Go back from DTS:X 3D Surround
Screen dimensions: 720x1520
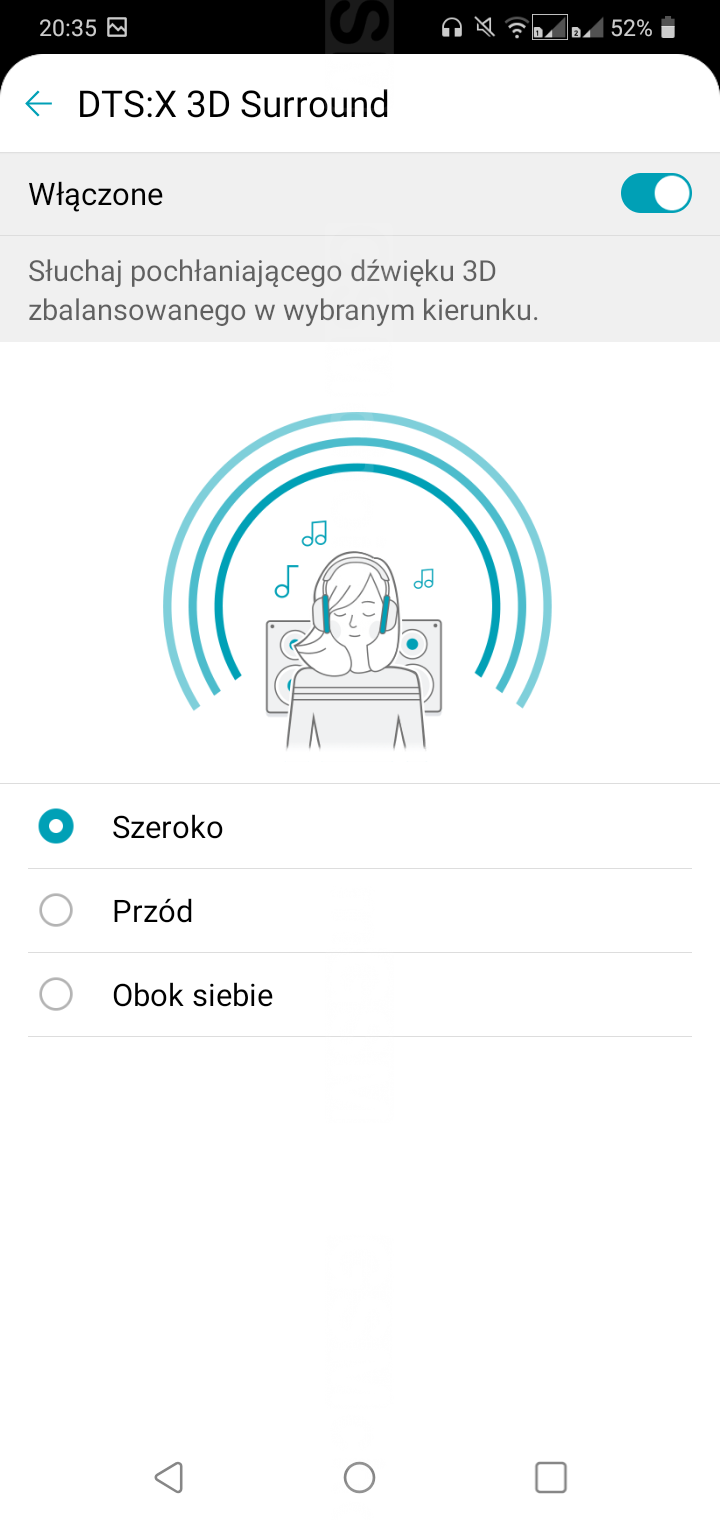point(38,104)
